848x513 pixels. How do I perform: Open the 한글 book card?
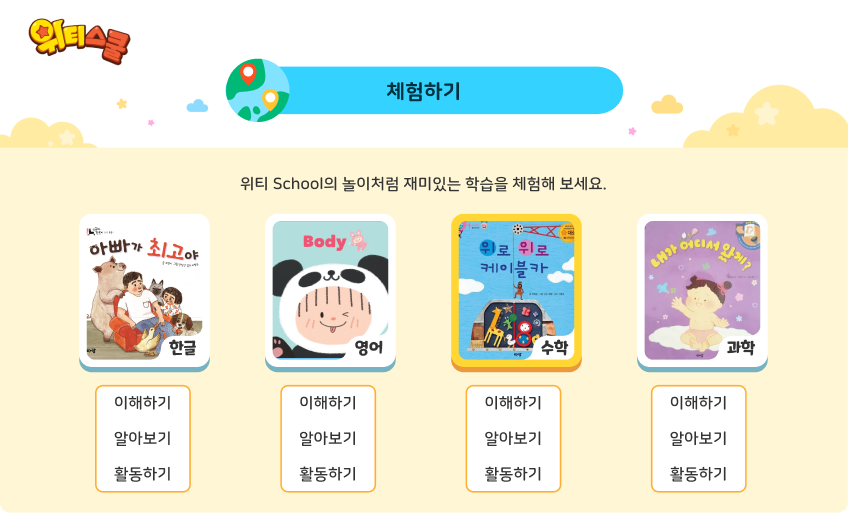(144, 290)
